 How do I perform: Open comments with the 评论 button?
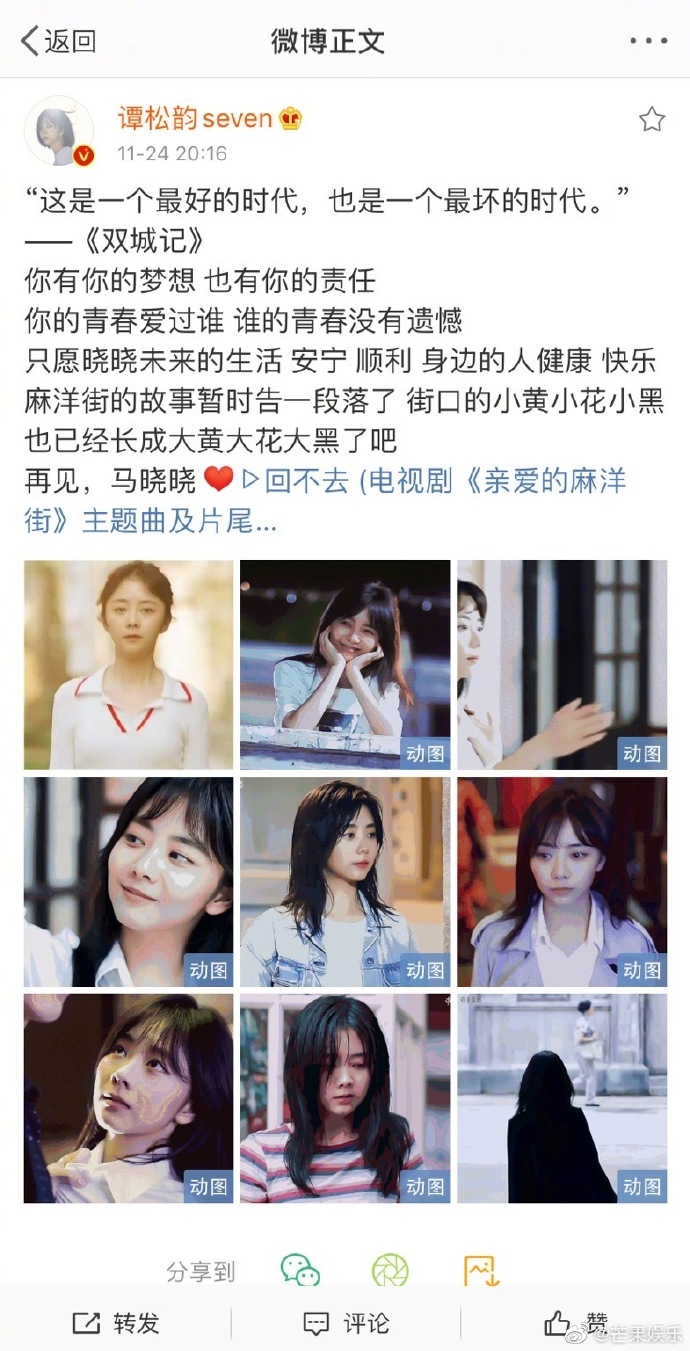point(346,1323)
